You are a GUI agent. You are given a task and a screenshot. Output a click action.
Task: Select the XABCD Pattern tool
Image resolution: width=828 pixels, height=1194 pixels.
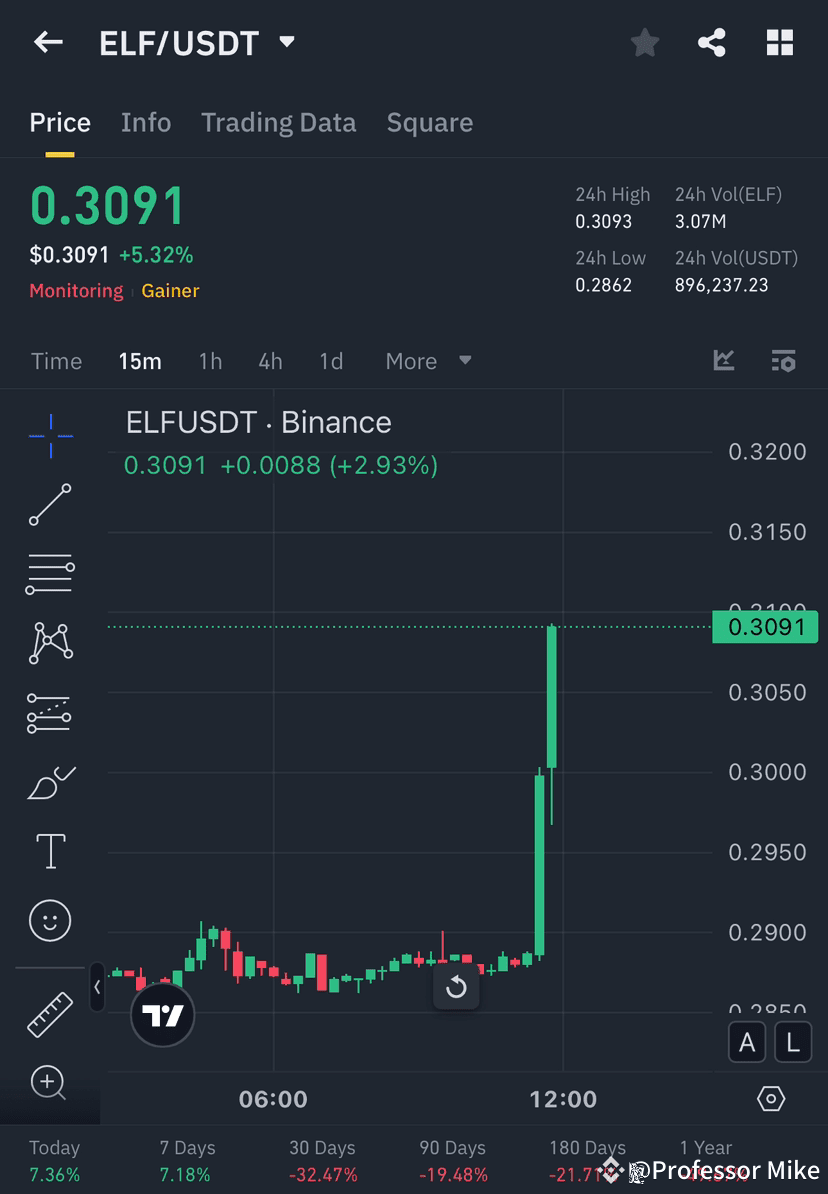tap(50, 643)
